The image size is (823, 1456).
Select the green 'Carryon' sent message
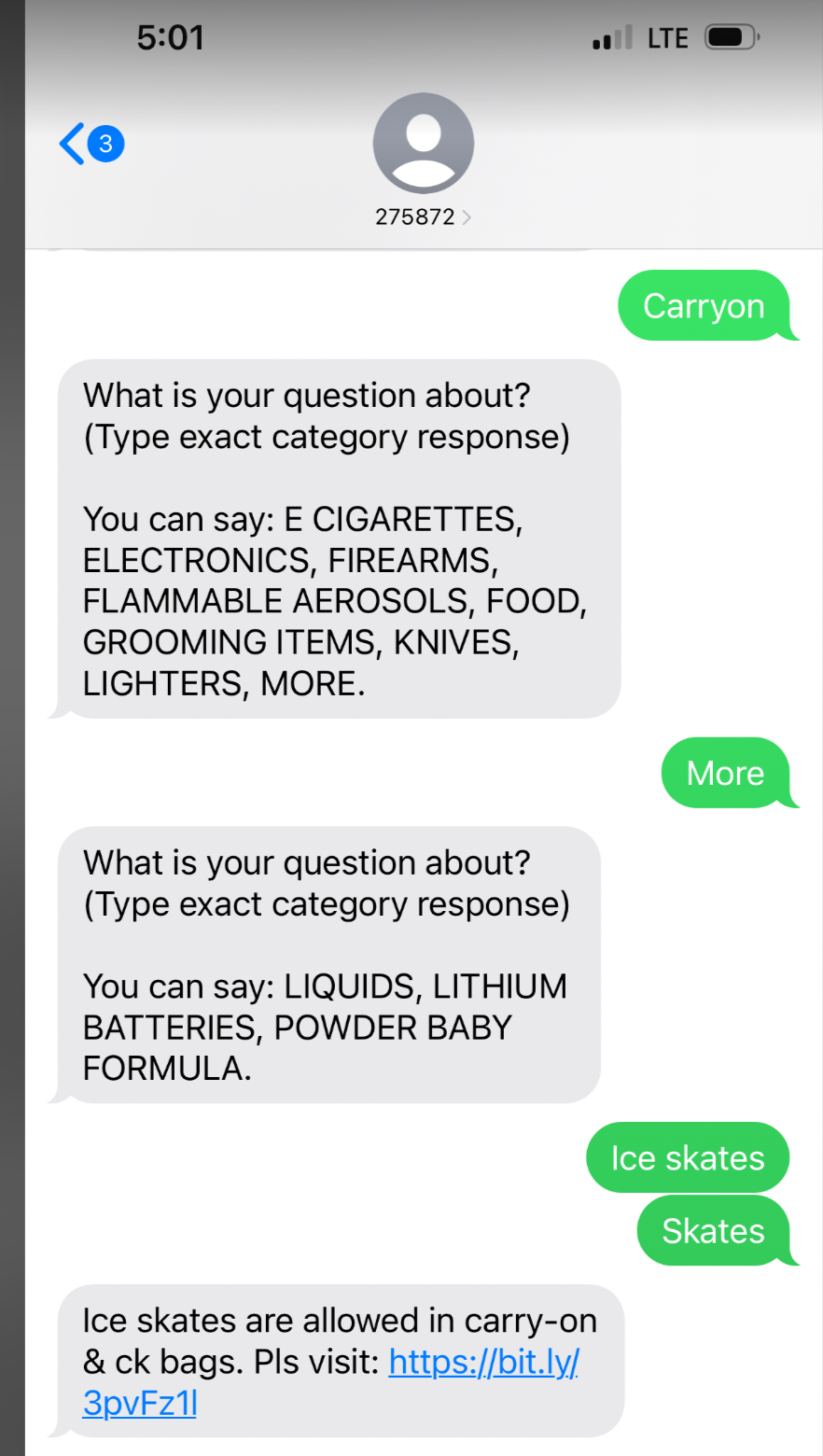[x=704, y=305]
